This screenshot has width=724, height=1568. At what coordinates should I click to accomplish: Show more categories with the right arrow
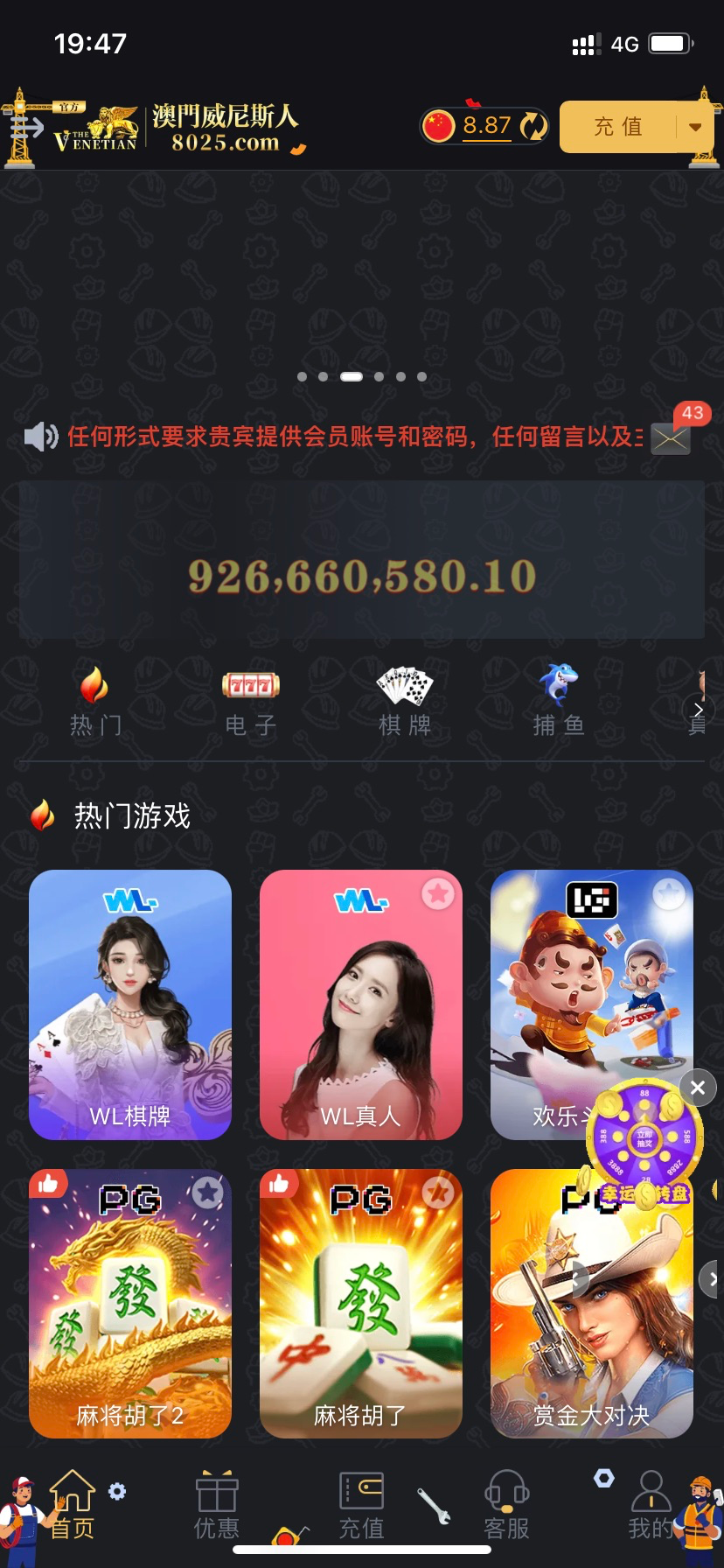coord(698,709)
